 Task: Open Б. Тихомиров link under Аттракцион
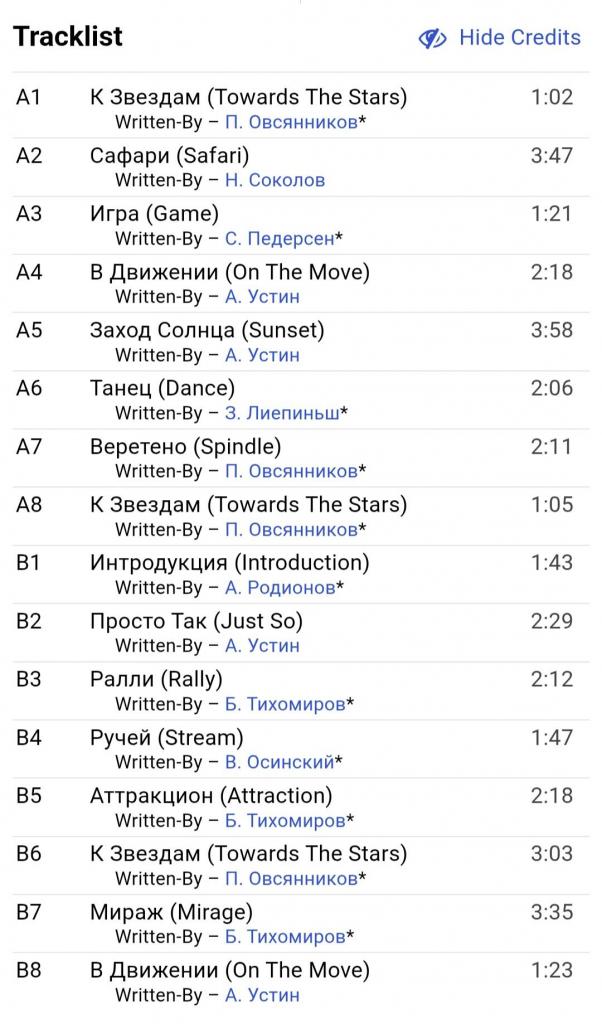tap(285, 820)
